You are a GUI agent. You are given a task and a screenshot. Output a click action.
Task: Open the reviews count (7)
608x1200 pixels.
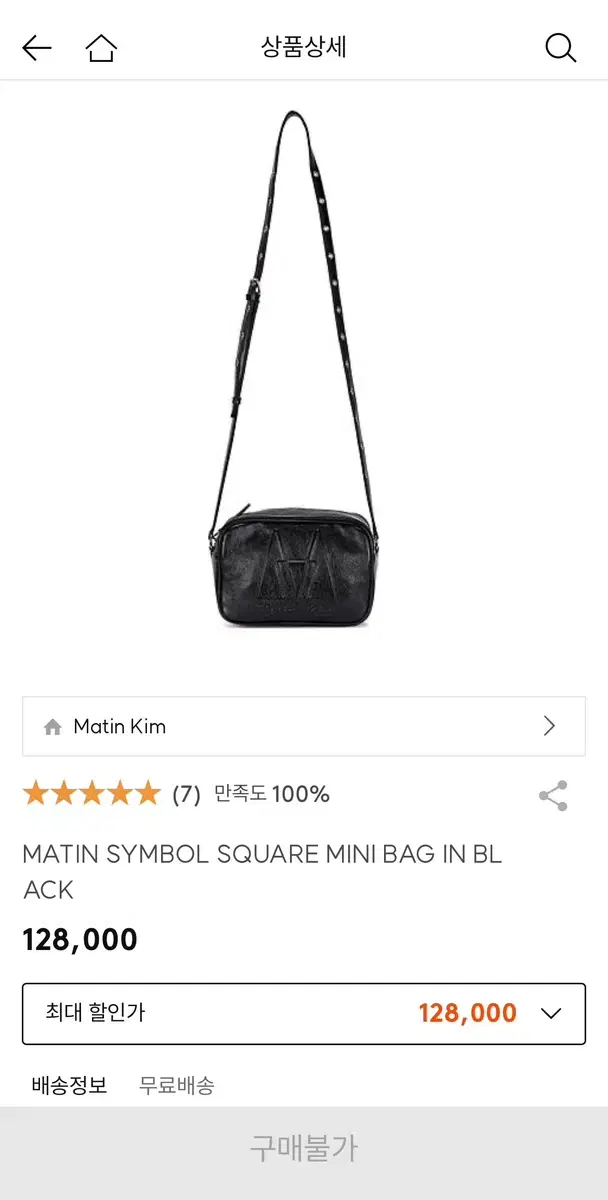point(186,795)
